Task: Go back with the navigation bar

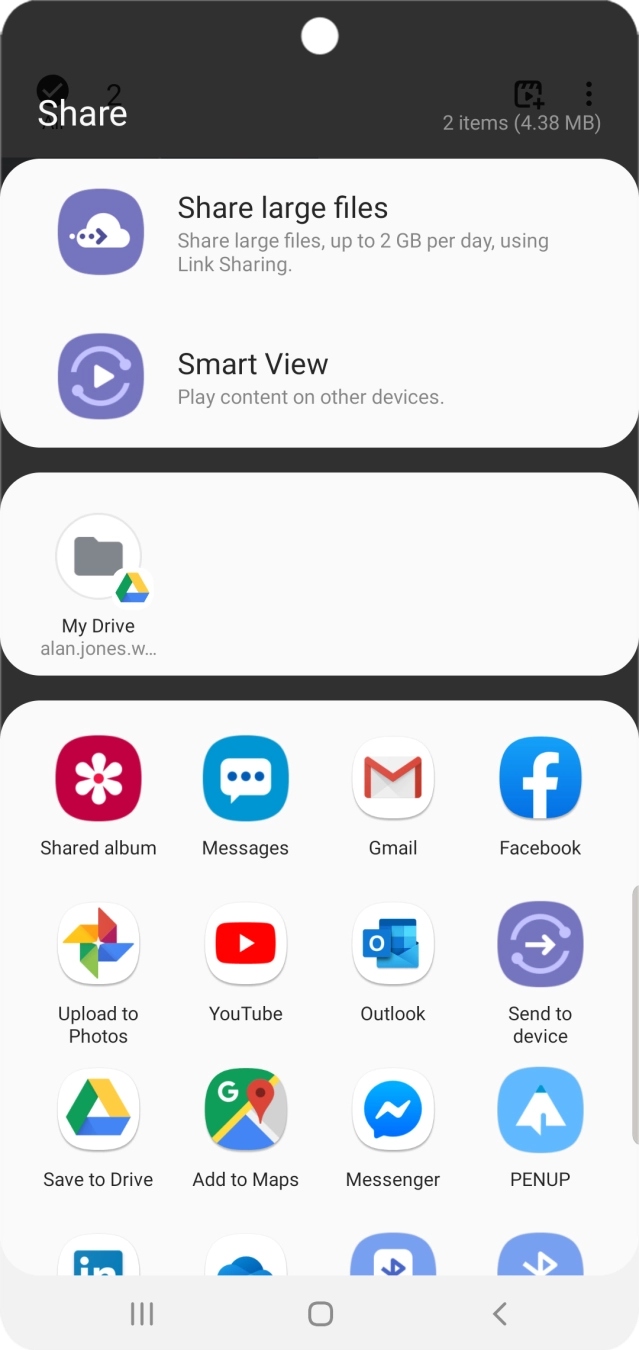Action: coord(499,1313)
